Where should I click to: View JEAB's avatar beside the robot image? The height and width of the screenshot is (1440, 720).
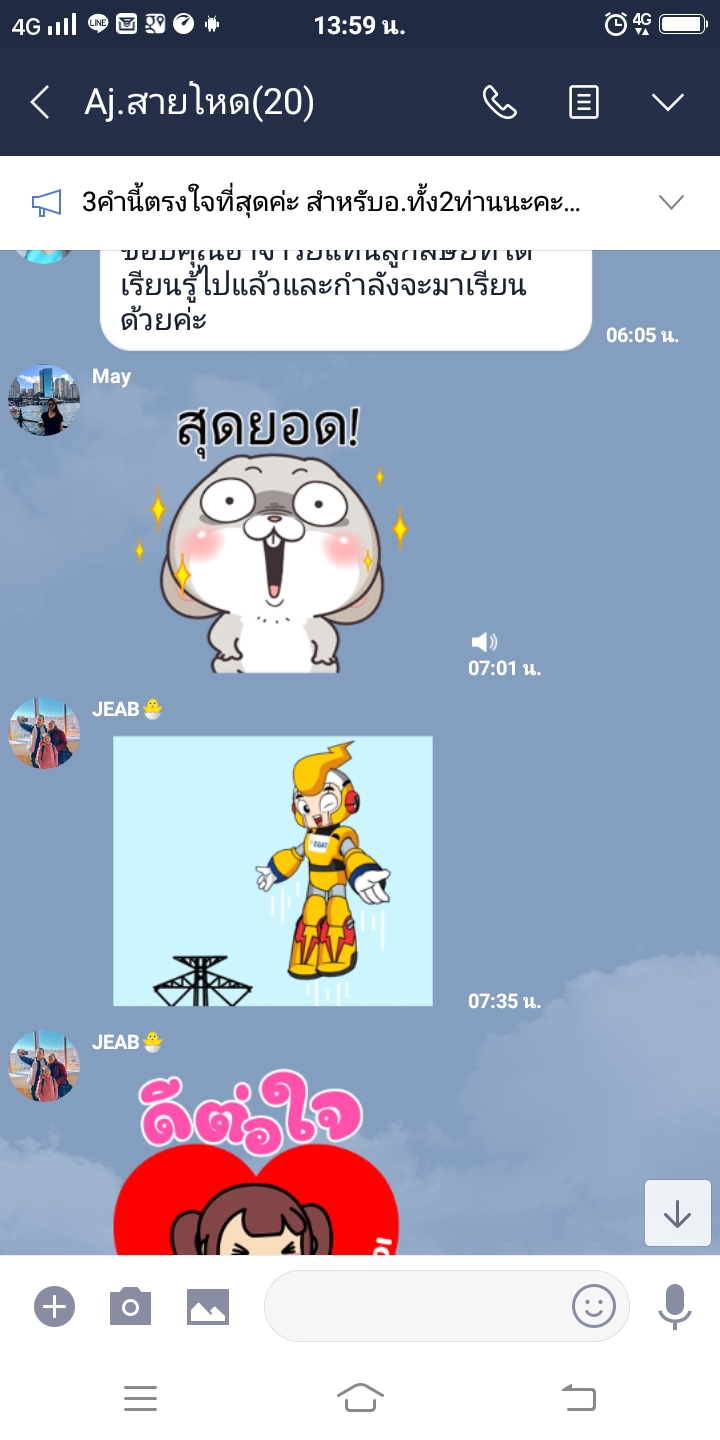click(43, 733)
